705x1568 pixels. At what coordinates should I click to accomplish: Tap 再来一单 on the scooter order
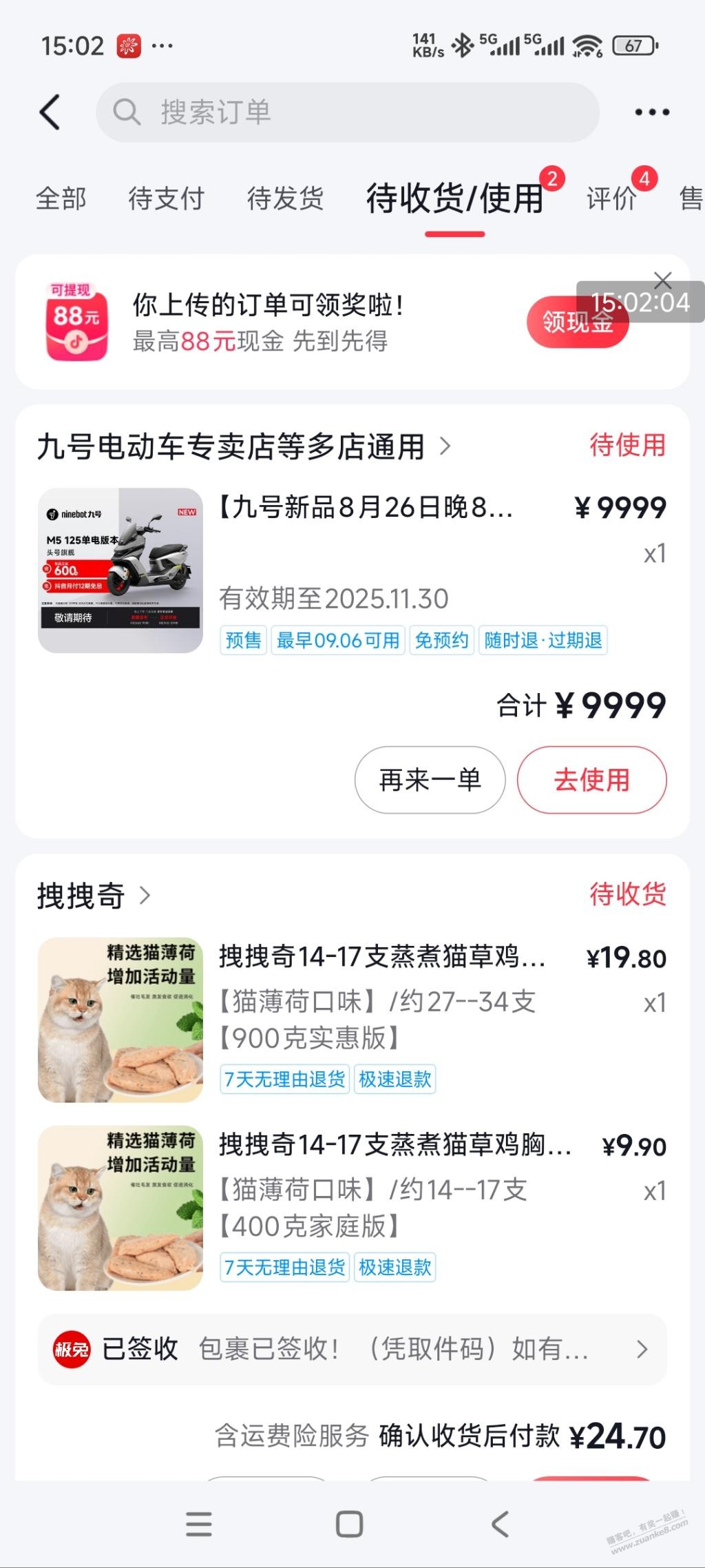(430, 780)
